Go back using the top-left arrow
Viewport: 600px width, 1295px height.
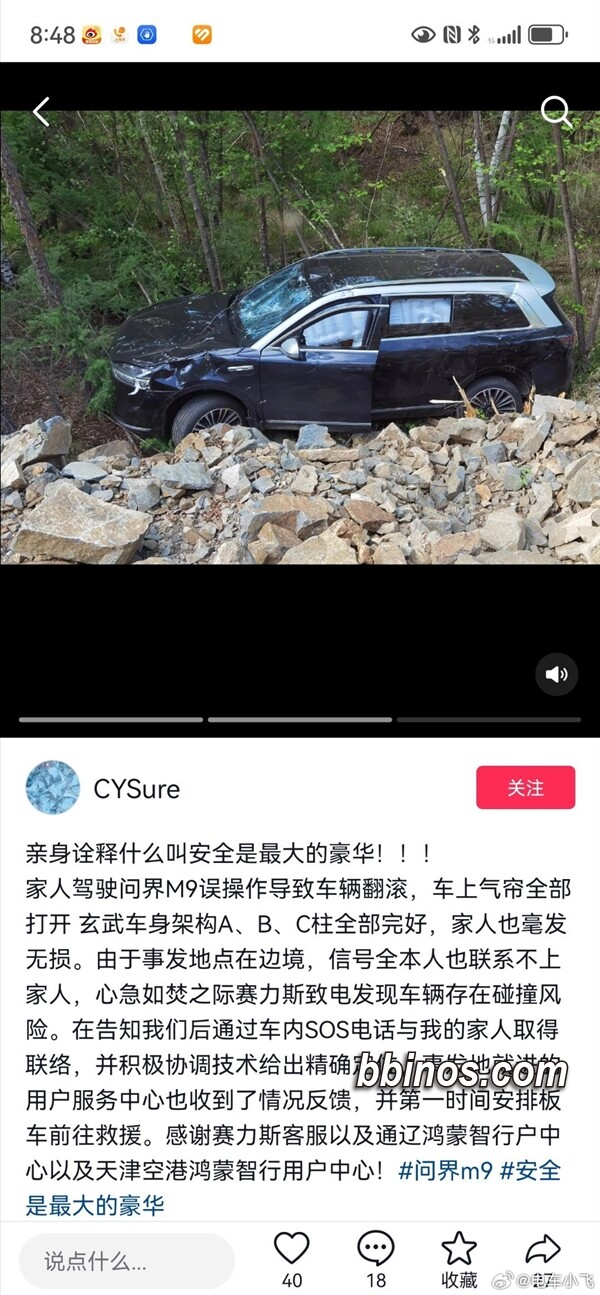[41, 112]
